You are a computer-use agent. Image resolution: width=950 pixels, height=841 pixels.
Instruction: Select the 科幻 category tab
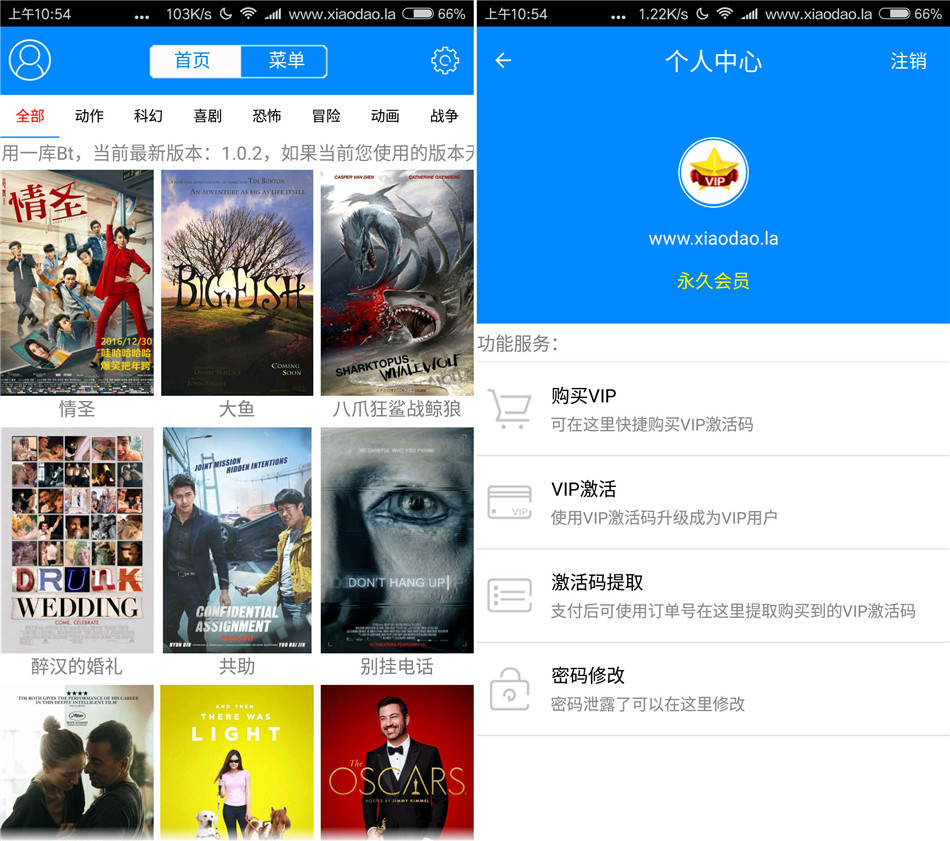point(148,116)
